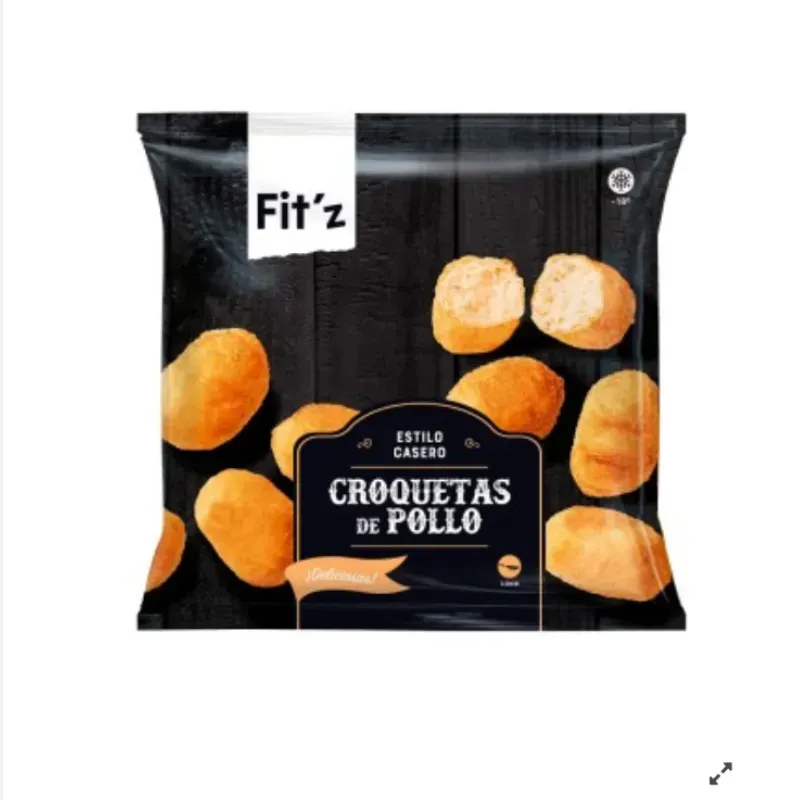Open the Croquetas de Pollo product image
Screen dimensions: 800x800
(x=410, y=370)
